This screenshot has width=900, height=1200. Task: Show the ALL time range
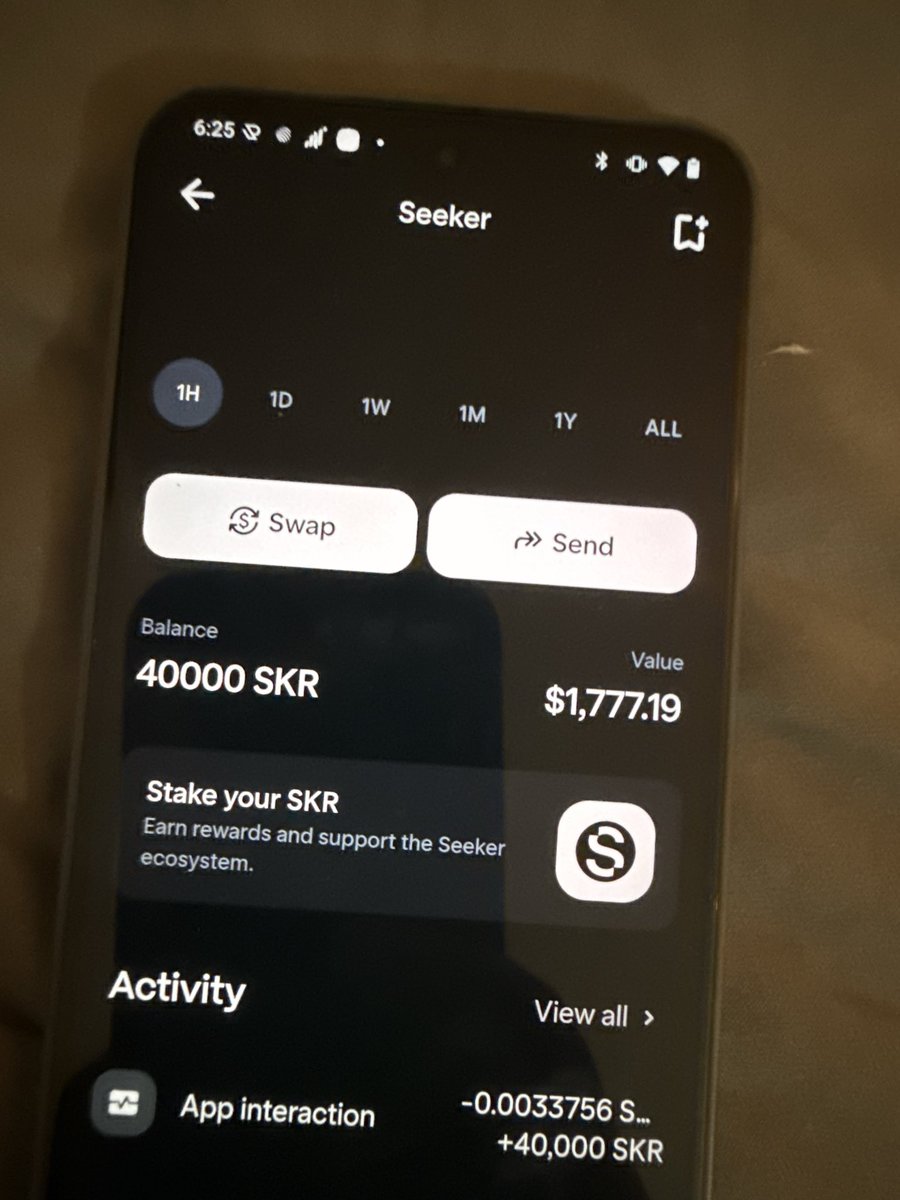(663, 429)
